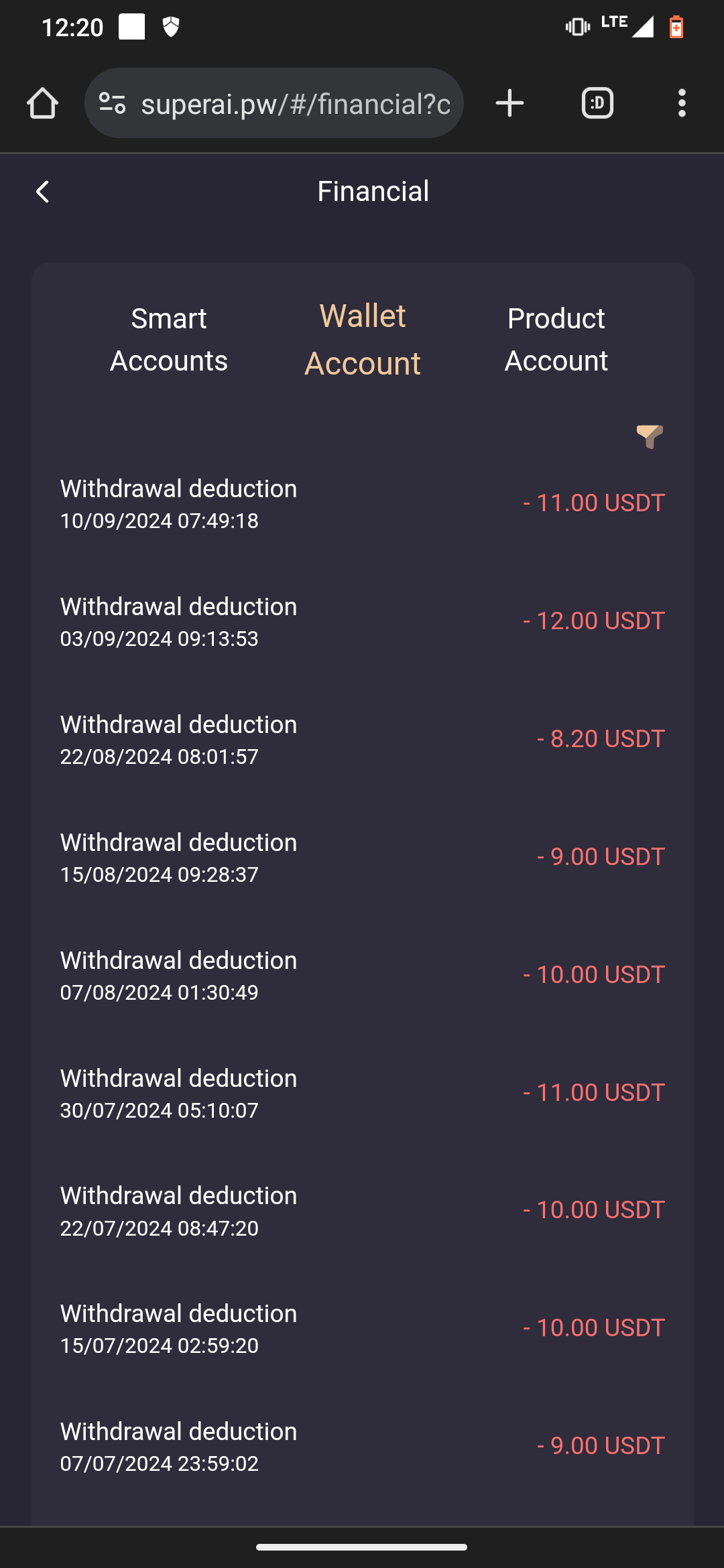
Task: Tap the browser home button
Action: pos(42,103)
